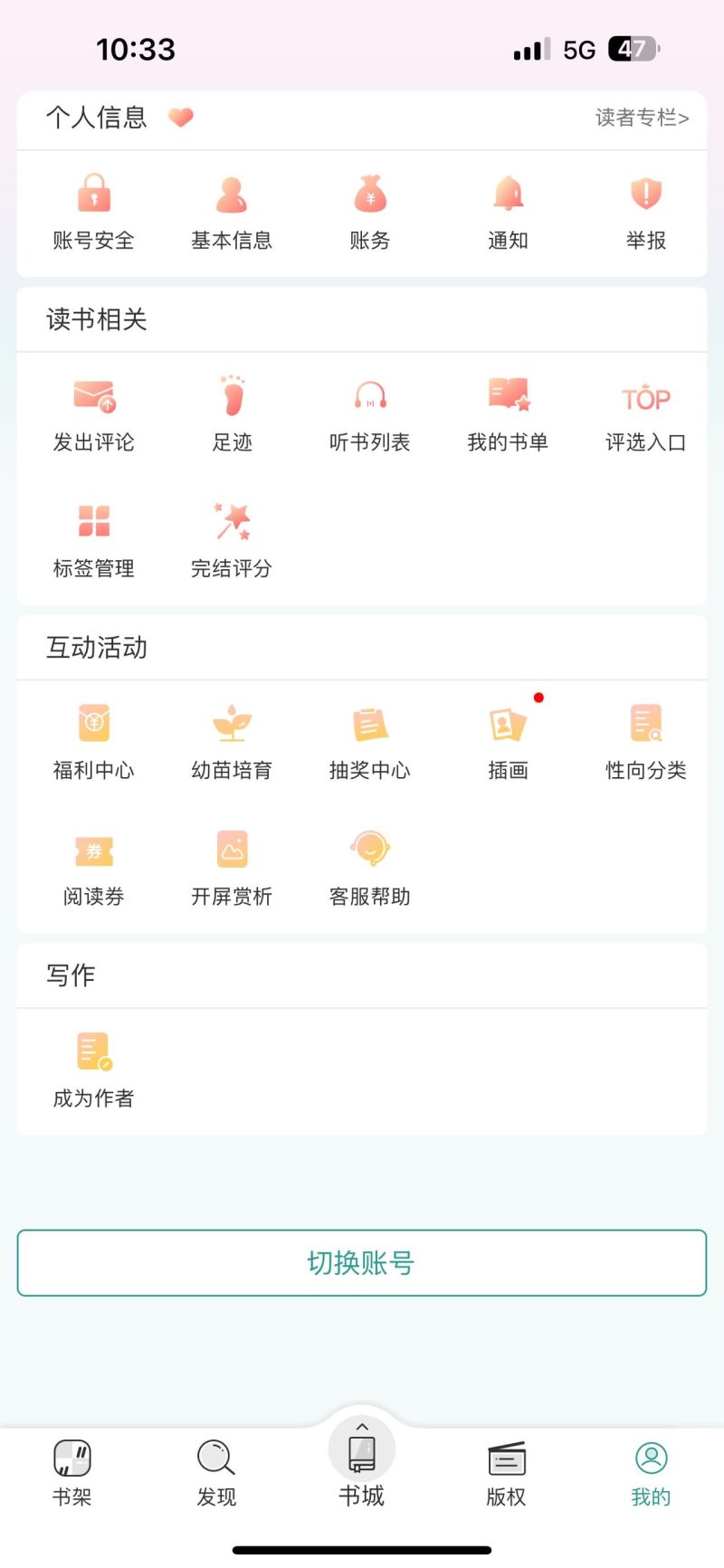Open the 读者专栏 link
The width and height of the screenshot is (724, 1568).
click(642, 118)
